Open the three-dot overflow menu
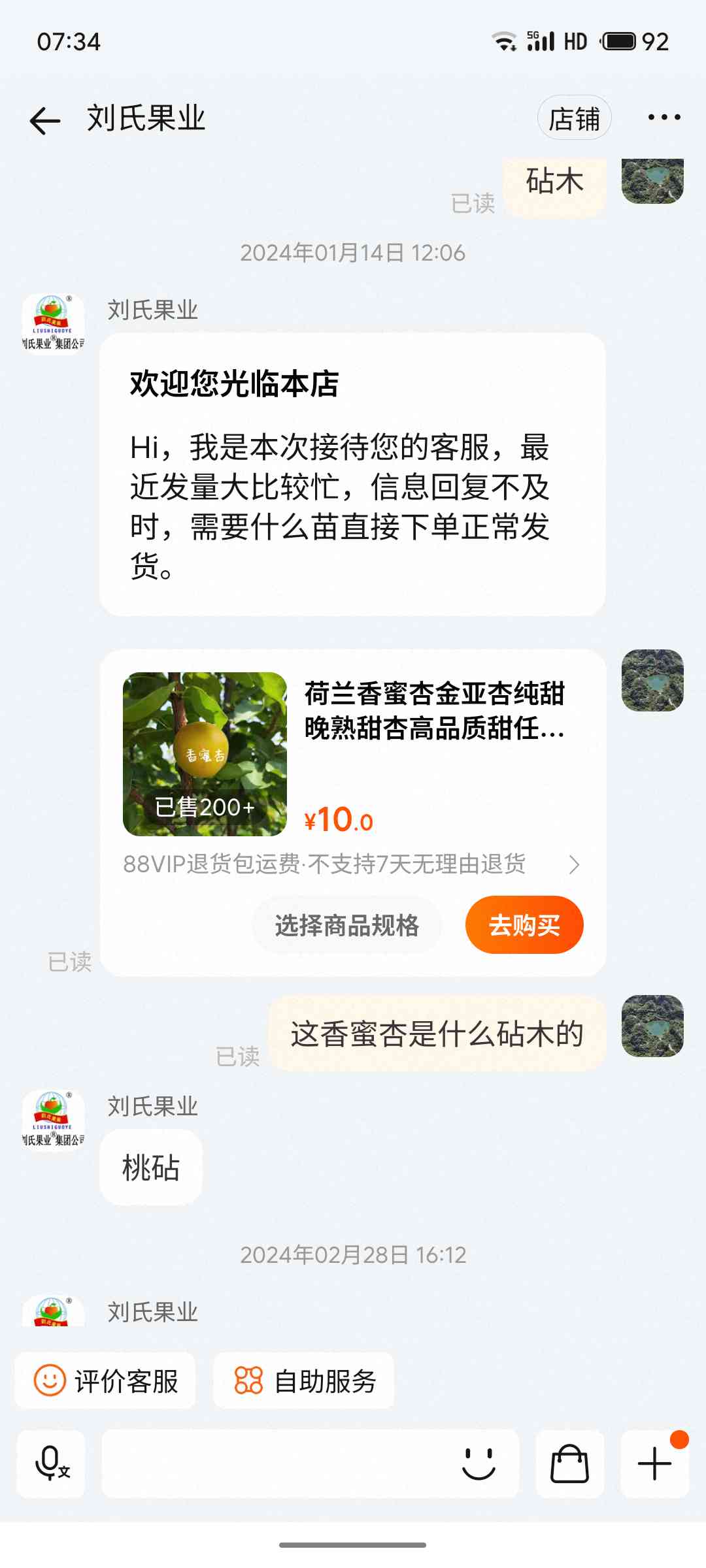 (x=664, y=118)
